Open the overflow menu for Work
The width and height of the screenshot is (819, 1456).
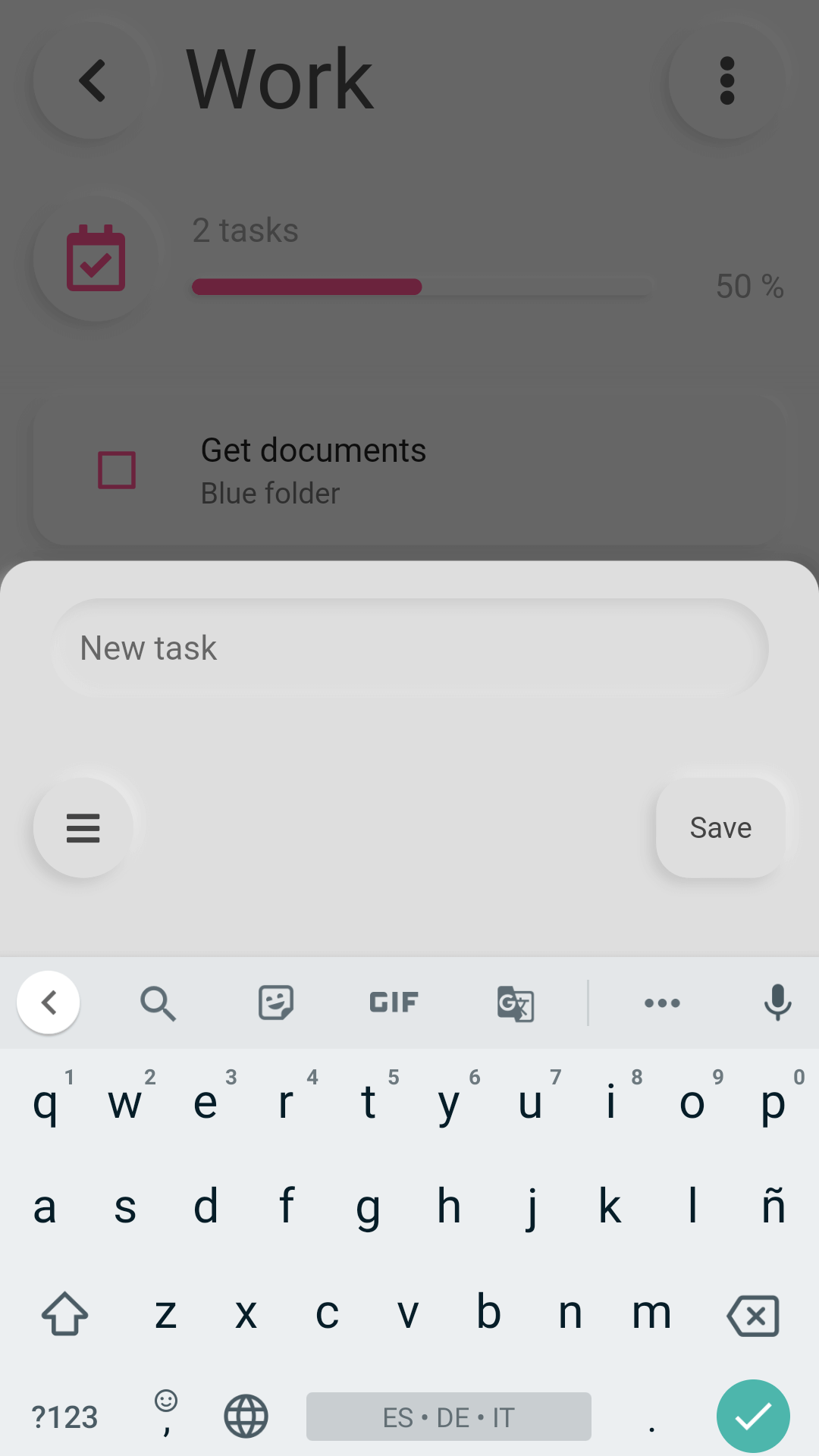pos(726,80)
